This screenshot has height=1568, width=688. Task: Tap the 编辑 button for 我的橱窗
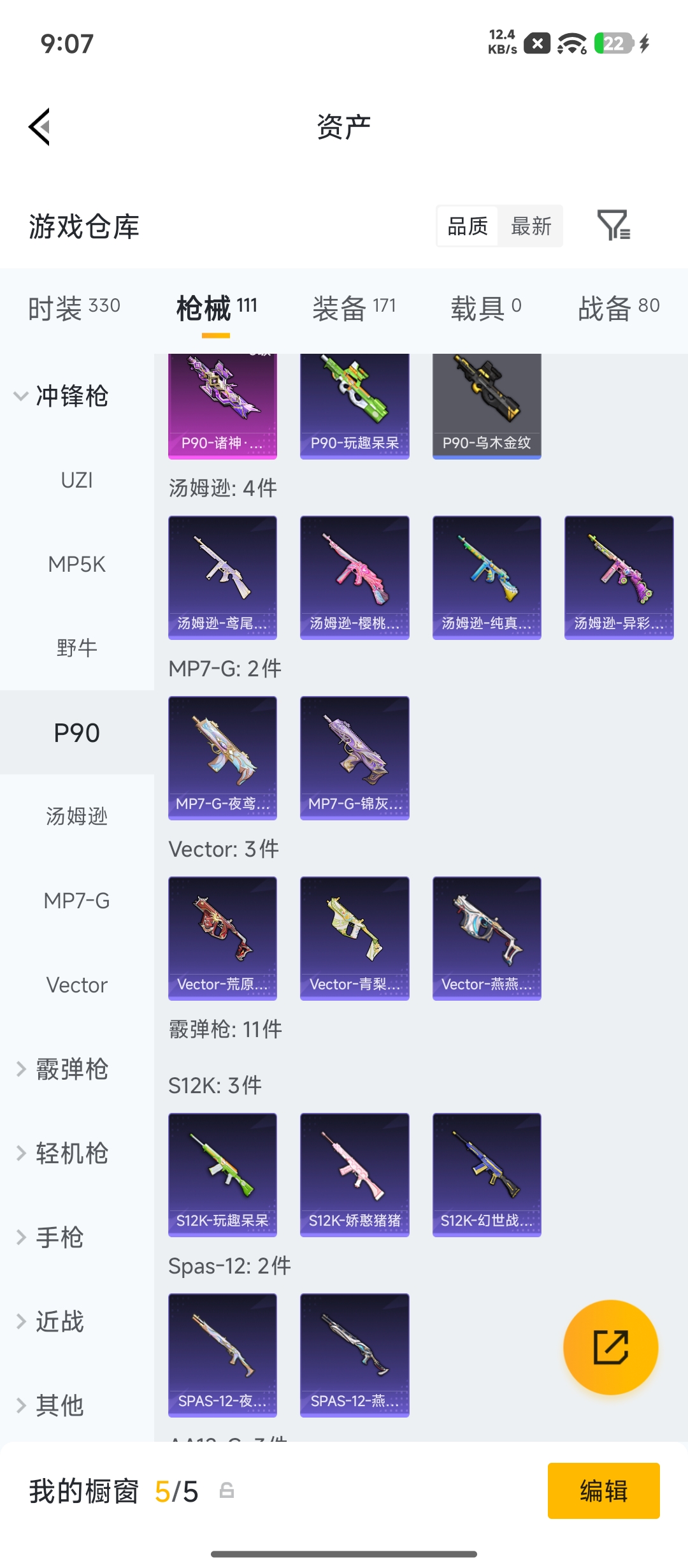tap(603, 1490)
